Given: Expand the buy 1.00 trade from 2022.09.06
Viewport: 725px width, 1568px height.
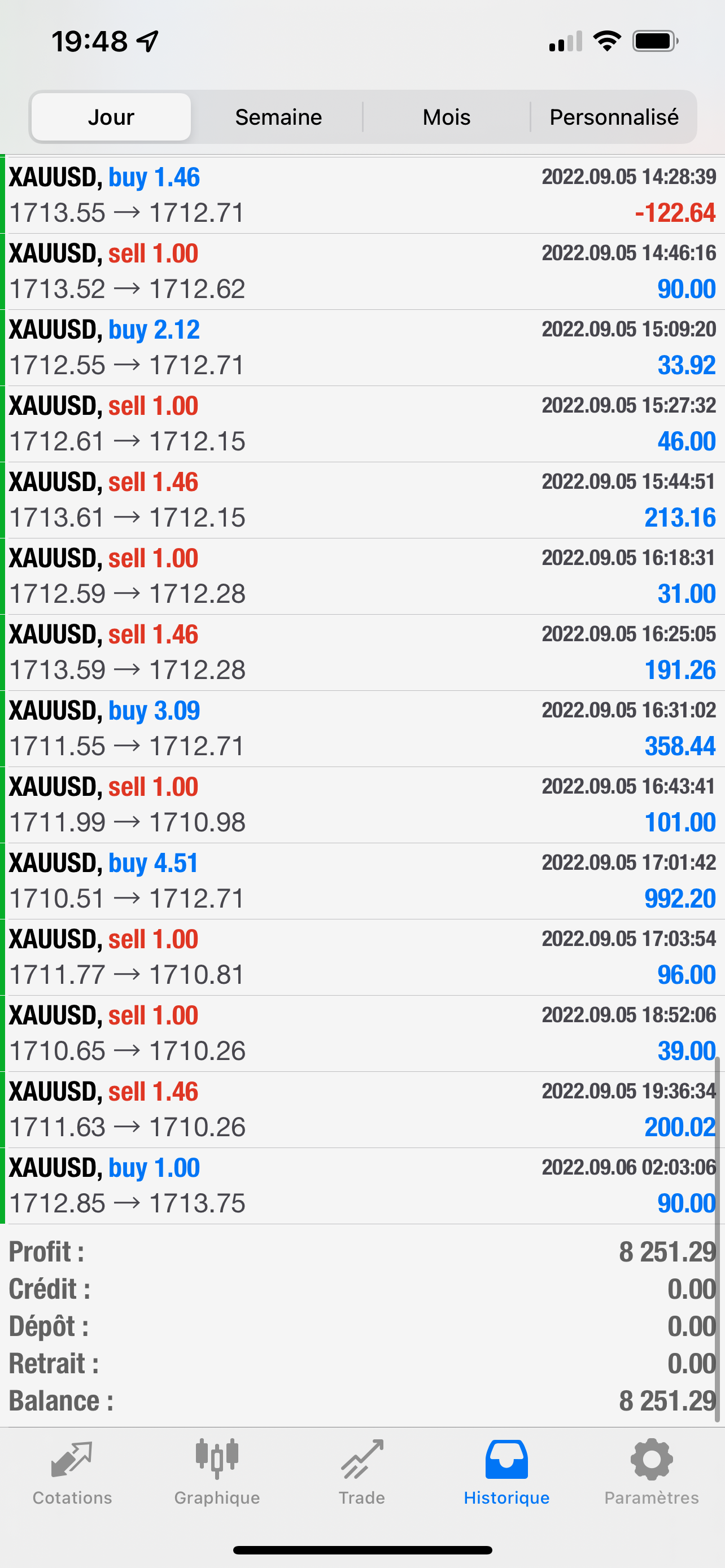Looking at the screenshot, I should [362, 1186].
